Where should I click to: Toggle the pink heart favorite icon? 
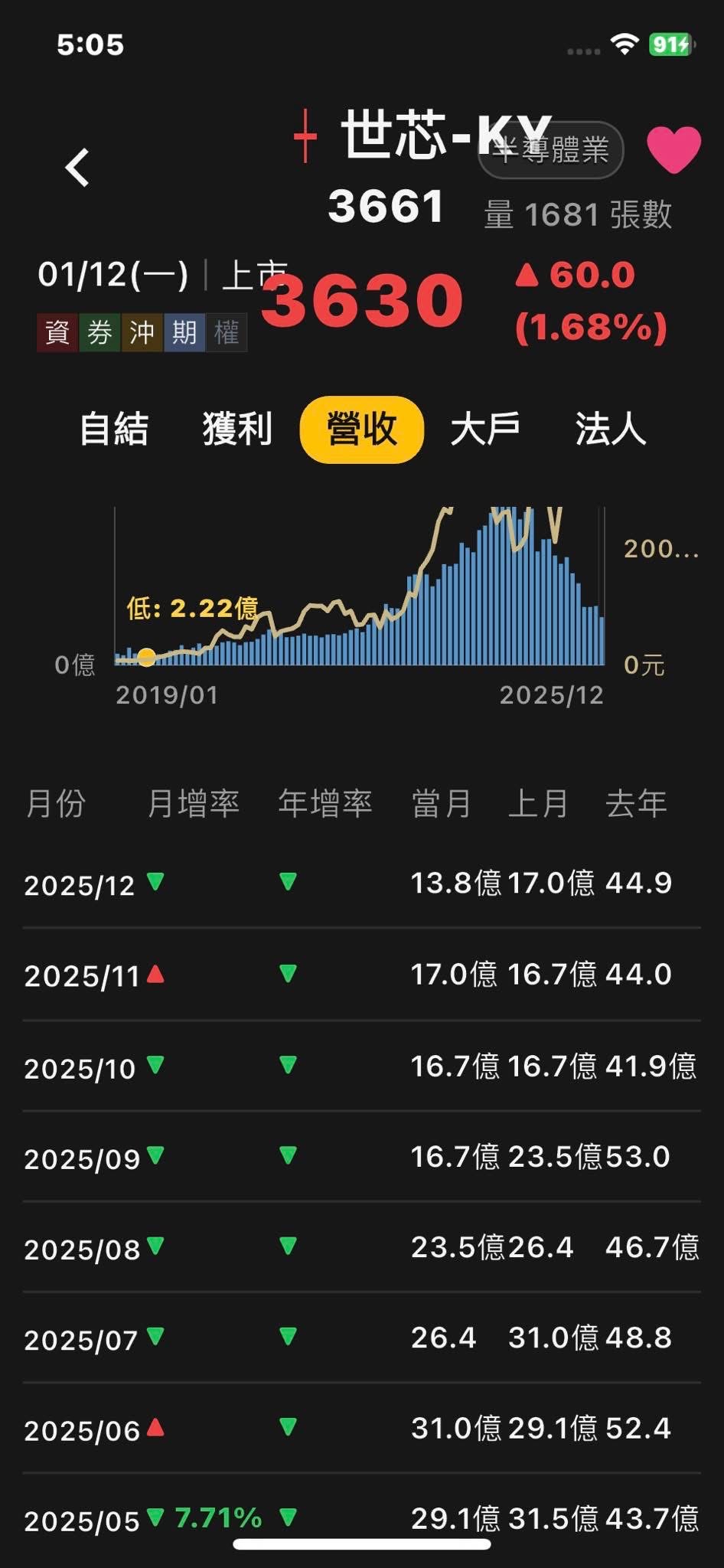[x=673, y=149]
